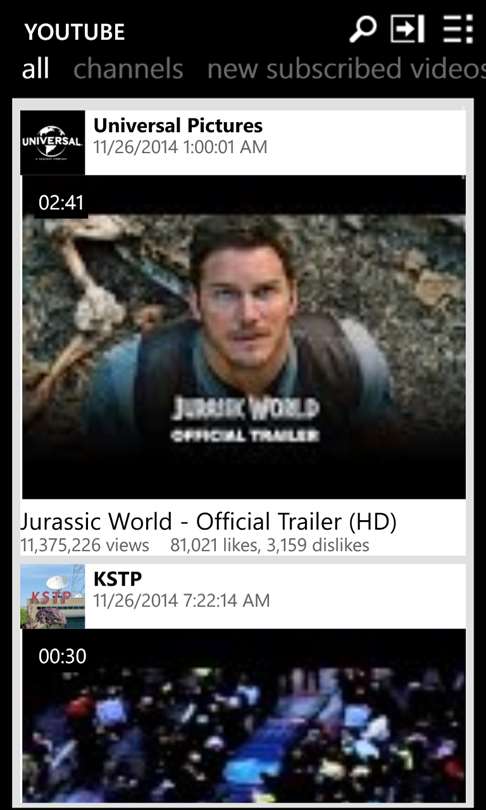486x810 pixels.
Task: Open the KSTP channel header
Action: pos(243,596)
